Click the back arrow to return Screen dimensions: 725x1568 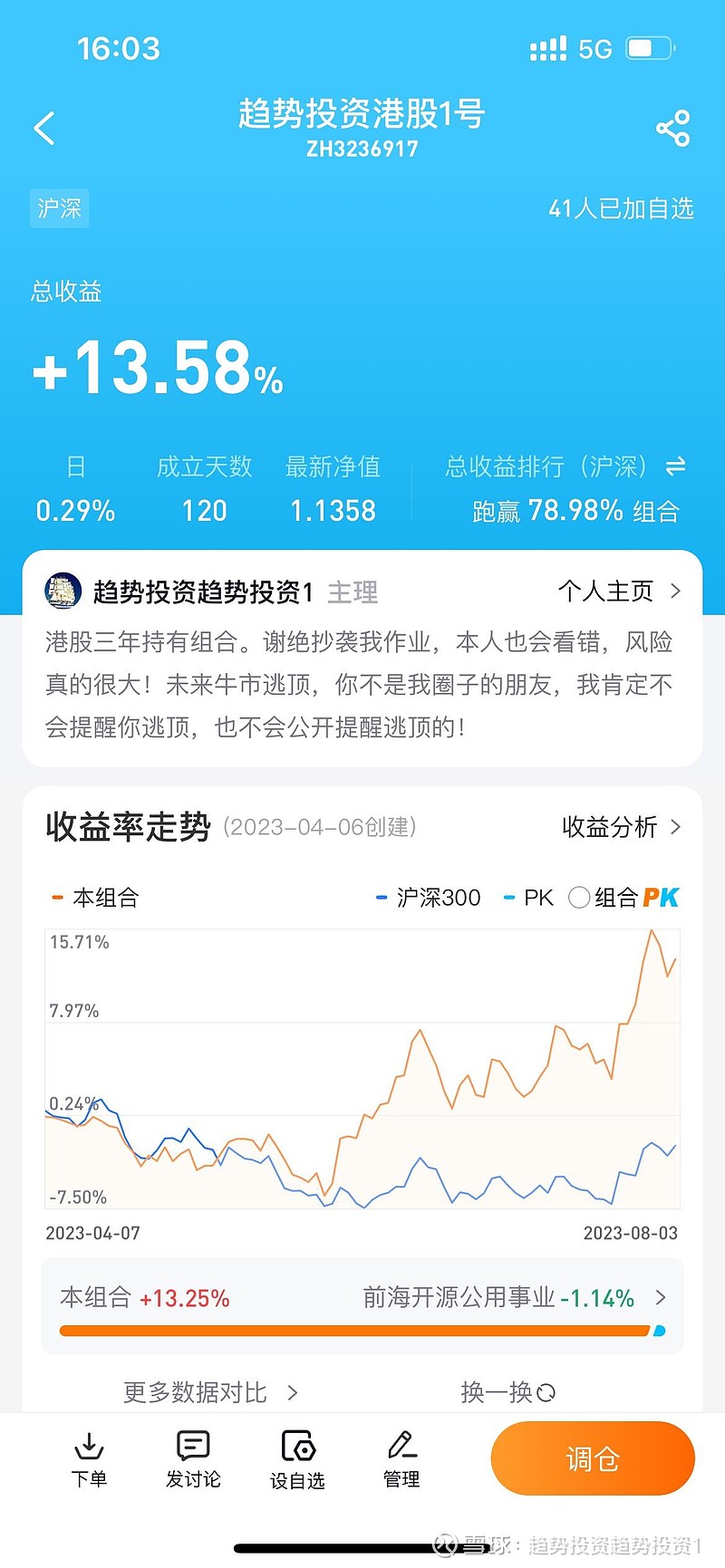pos(43,127)
